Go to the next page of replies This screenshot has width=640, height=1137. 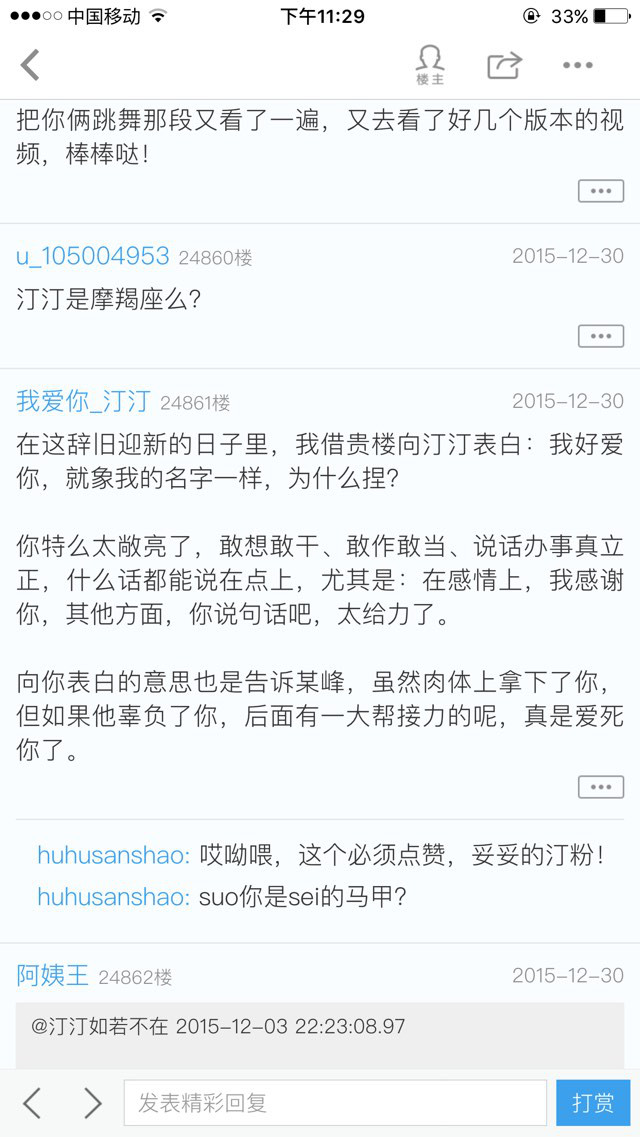(x=93, y=1103)
